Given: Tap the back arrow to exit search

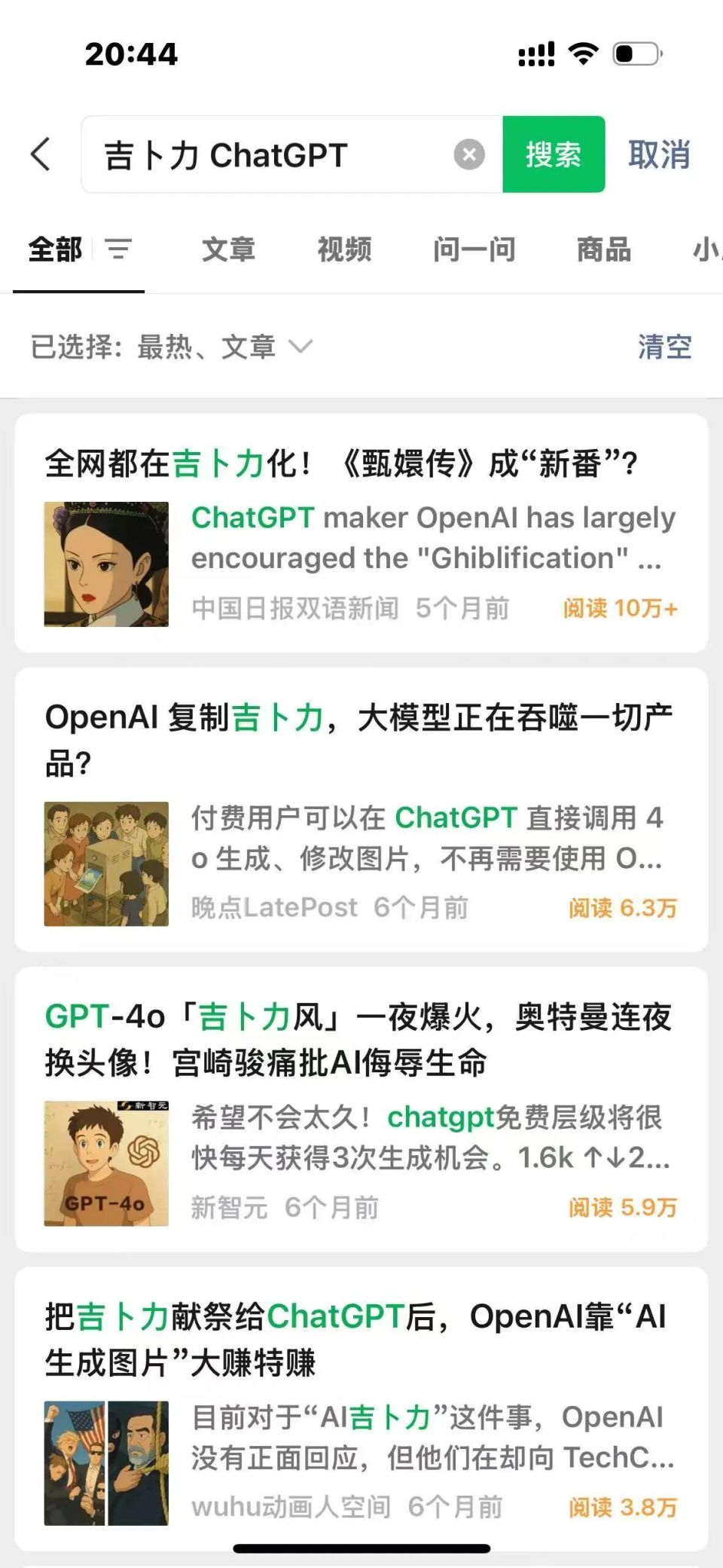Looking at the screenshot, I should pyautogui.click(x=41, y=154).
